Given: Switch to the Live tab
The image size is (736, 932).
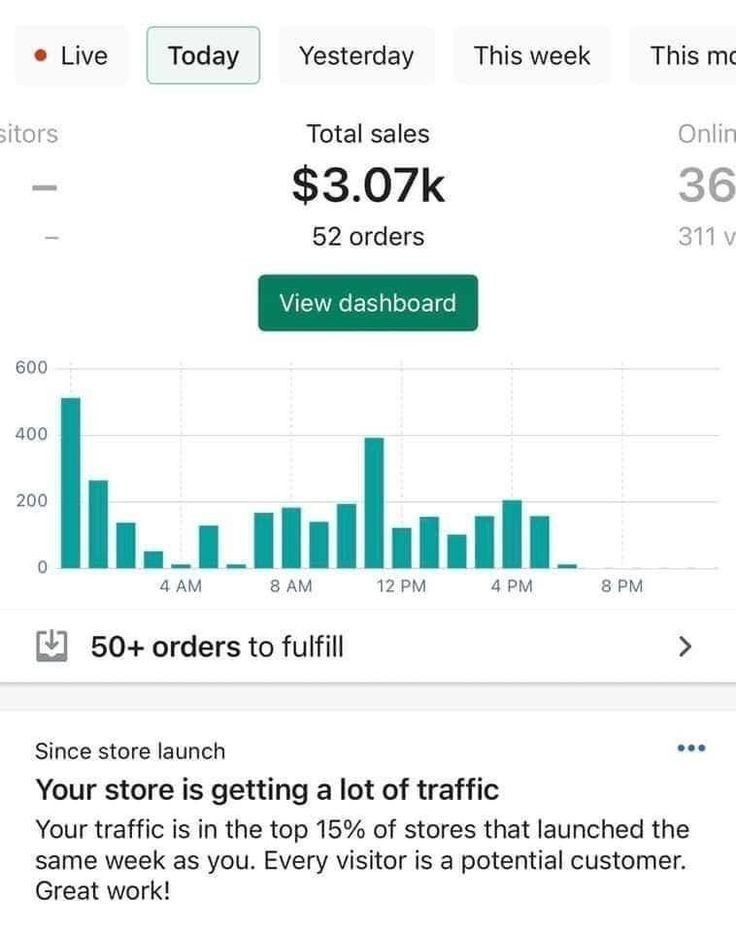Looking at the screenshot, I should (x=70, y=56).
